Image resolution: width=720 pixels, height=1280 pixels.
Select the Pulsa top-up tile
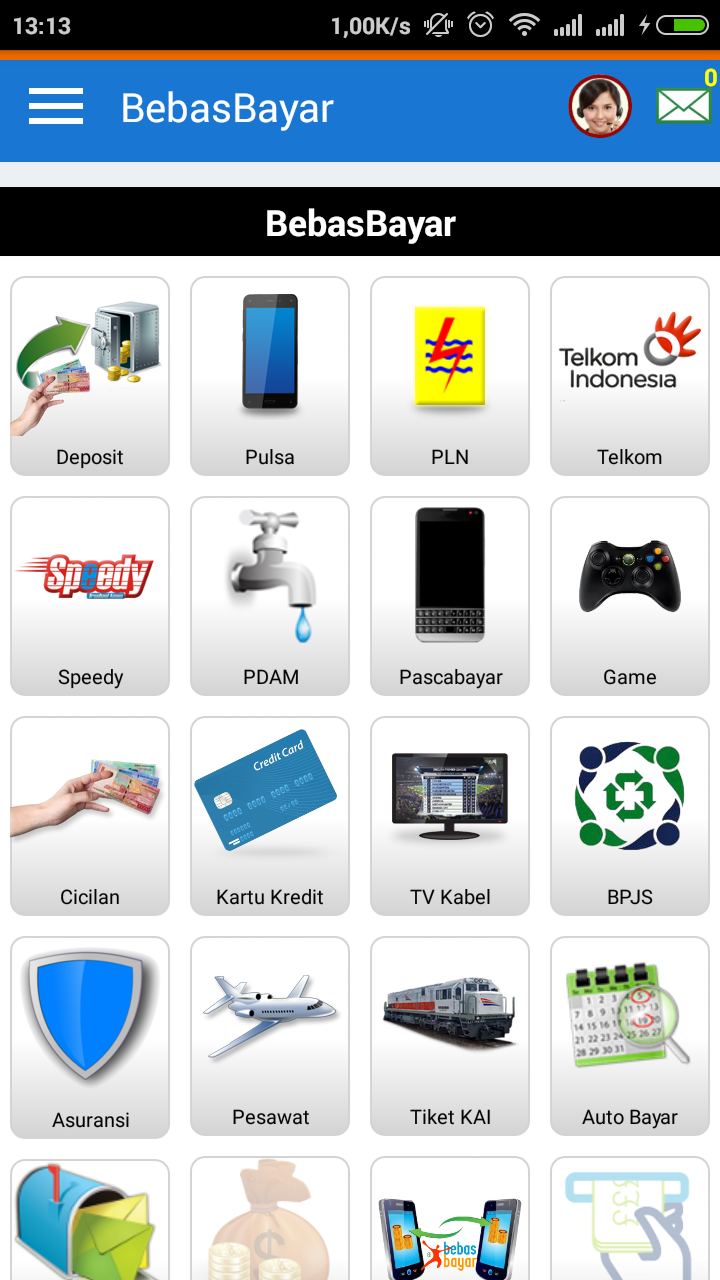click(x=270, y=376)
